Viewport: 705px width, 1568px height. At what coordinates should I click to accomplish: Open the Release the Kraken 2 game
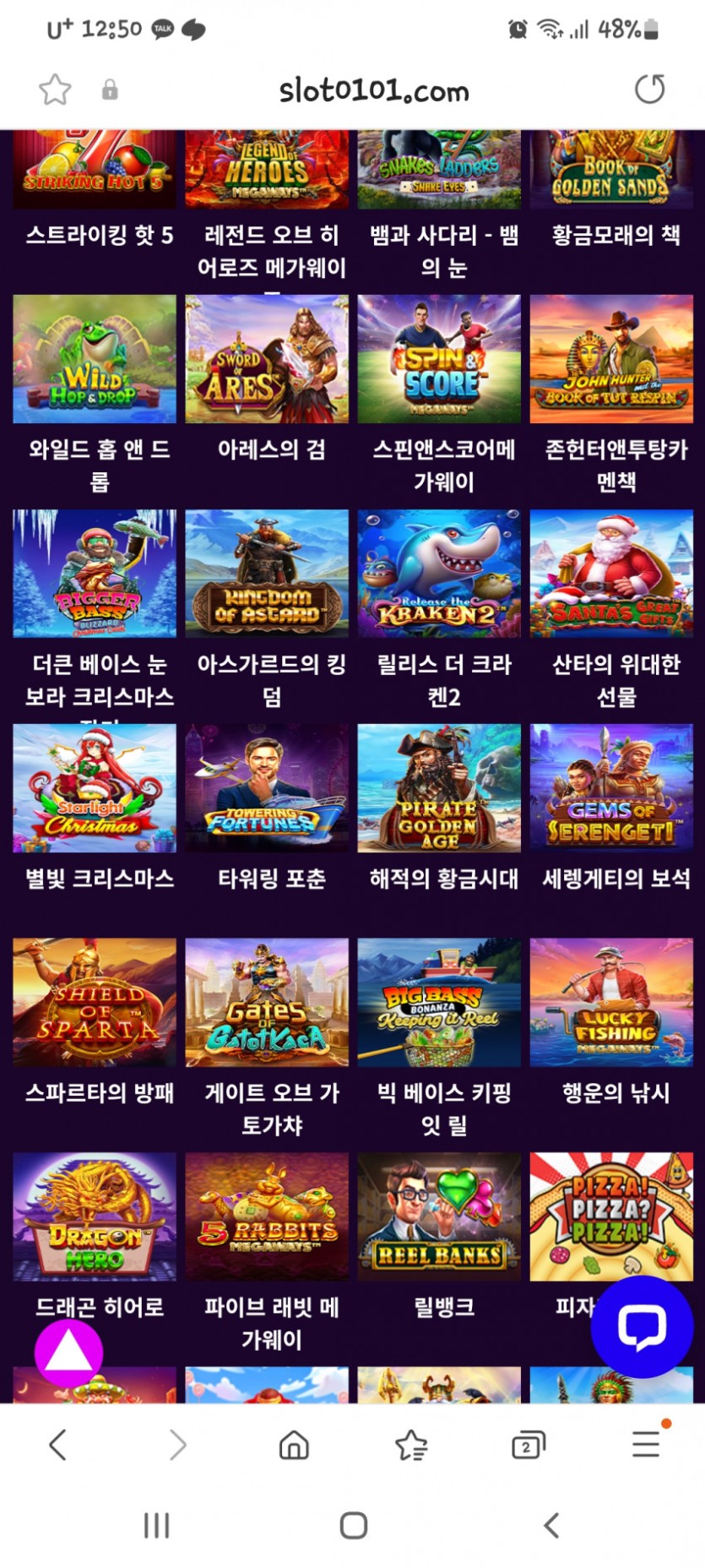[x=439, y=574]
